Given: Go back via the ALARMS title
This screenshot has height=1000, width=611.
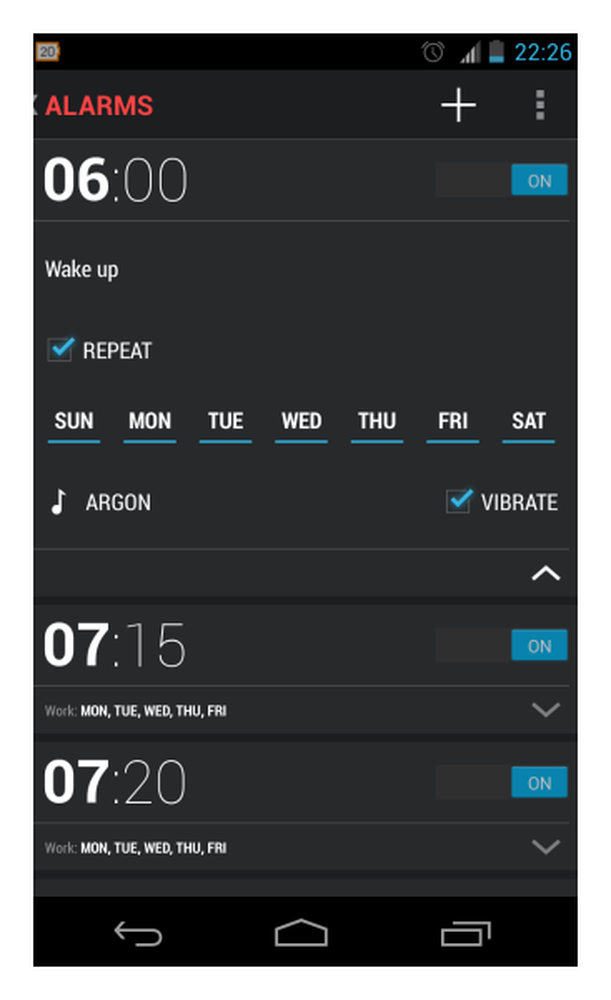Looking at the screenshot, I should click(x=94, y=106).
